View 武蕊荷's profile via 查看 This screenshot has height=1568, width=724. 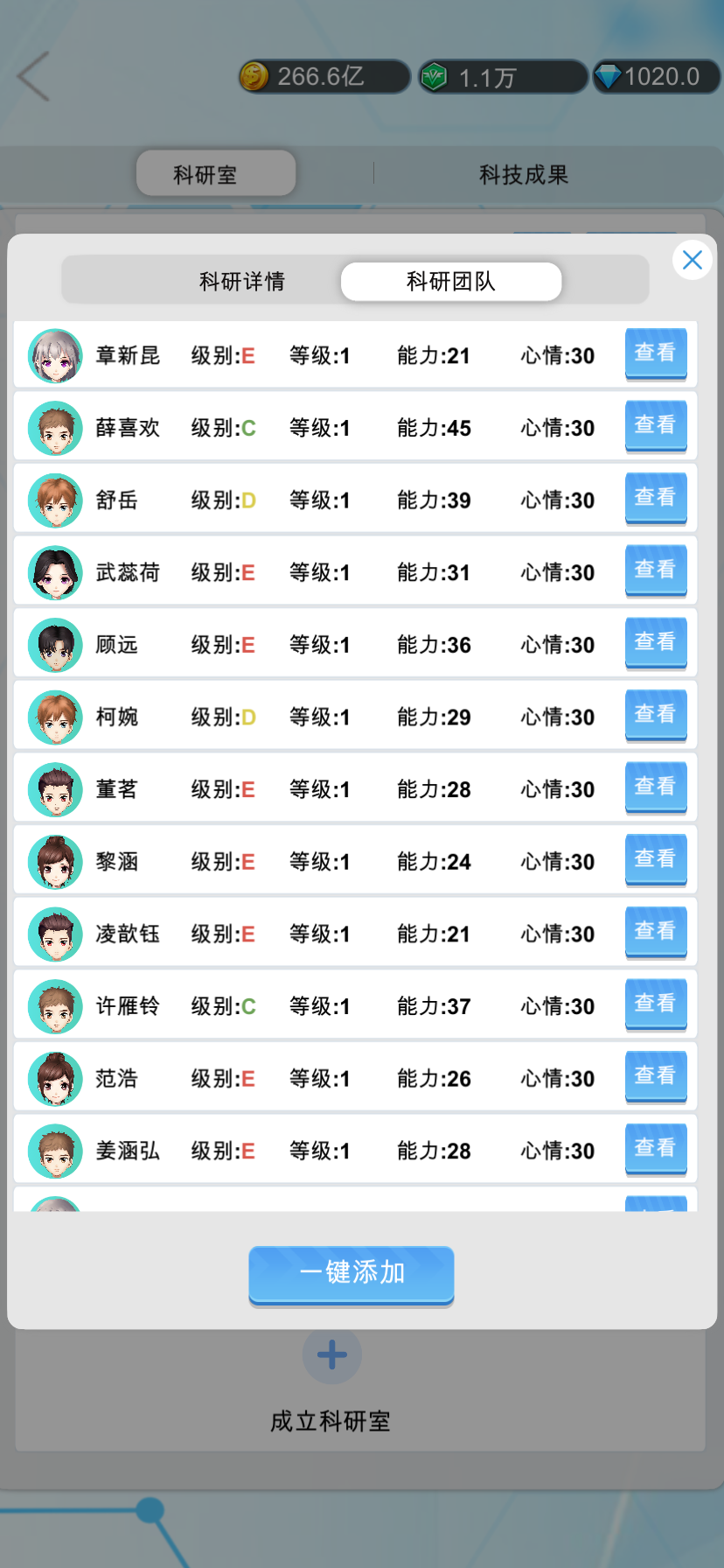tap(655, 570)
